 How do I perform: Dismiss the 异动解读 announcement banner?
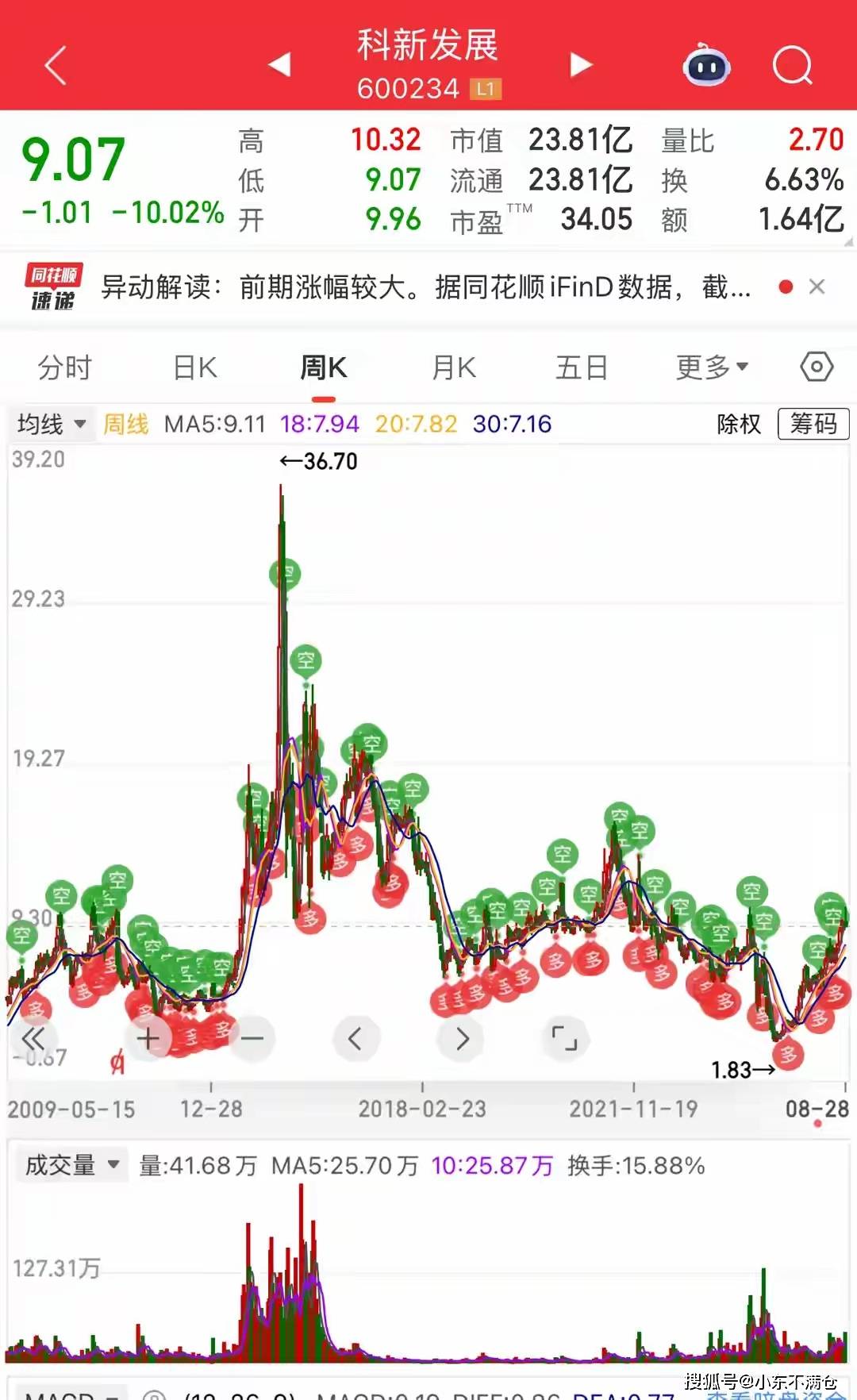[818, 287]
